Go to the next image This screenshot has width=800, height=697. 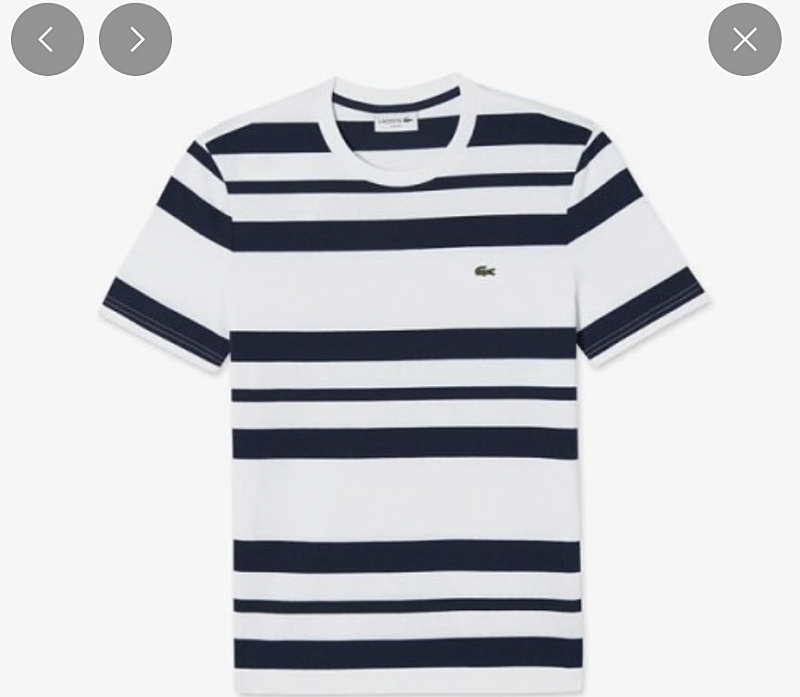tap(135, 40)
